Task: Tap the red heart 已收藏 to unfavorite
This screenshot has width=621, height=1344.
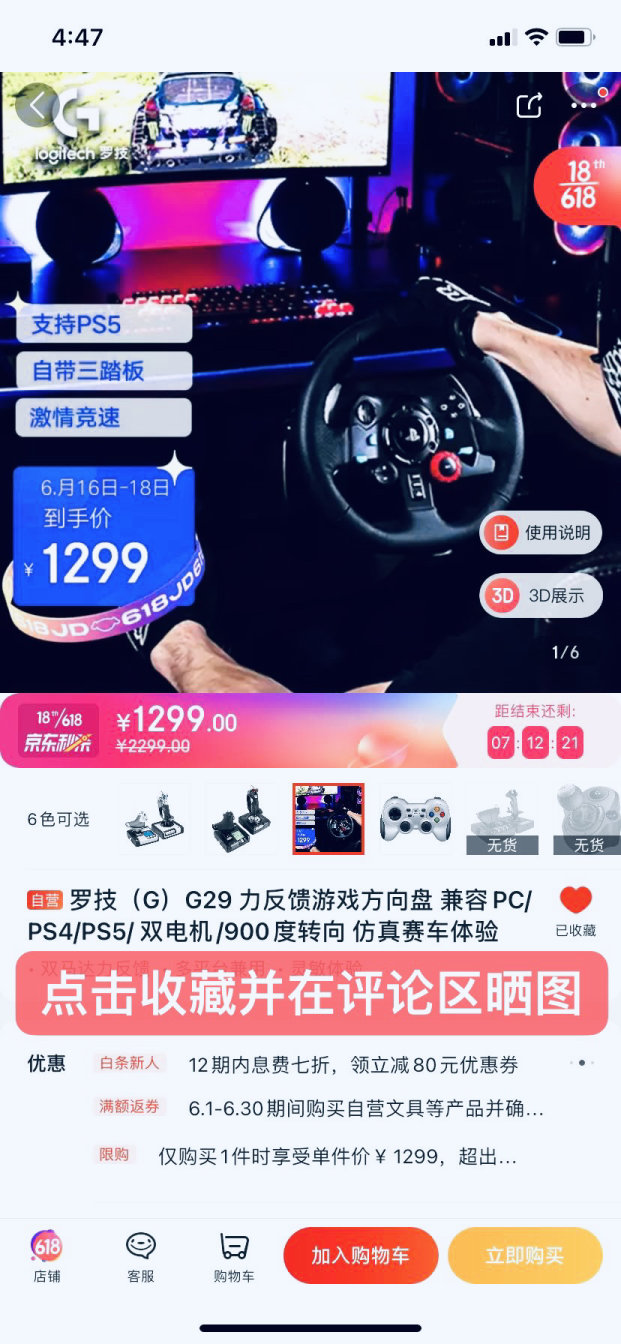Action: coord(575,909)
